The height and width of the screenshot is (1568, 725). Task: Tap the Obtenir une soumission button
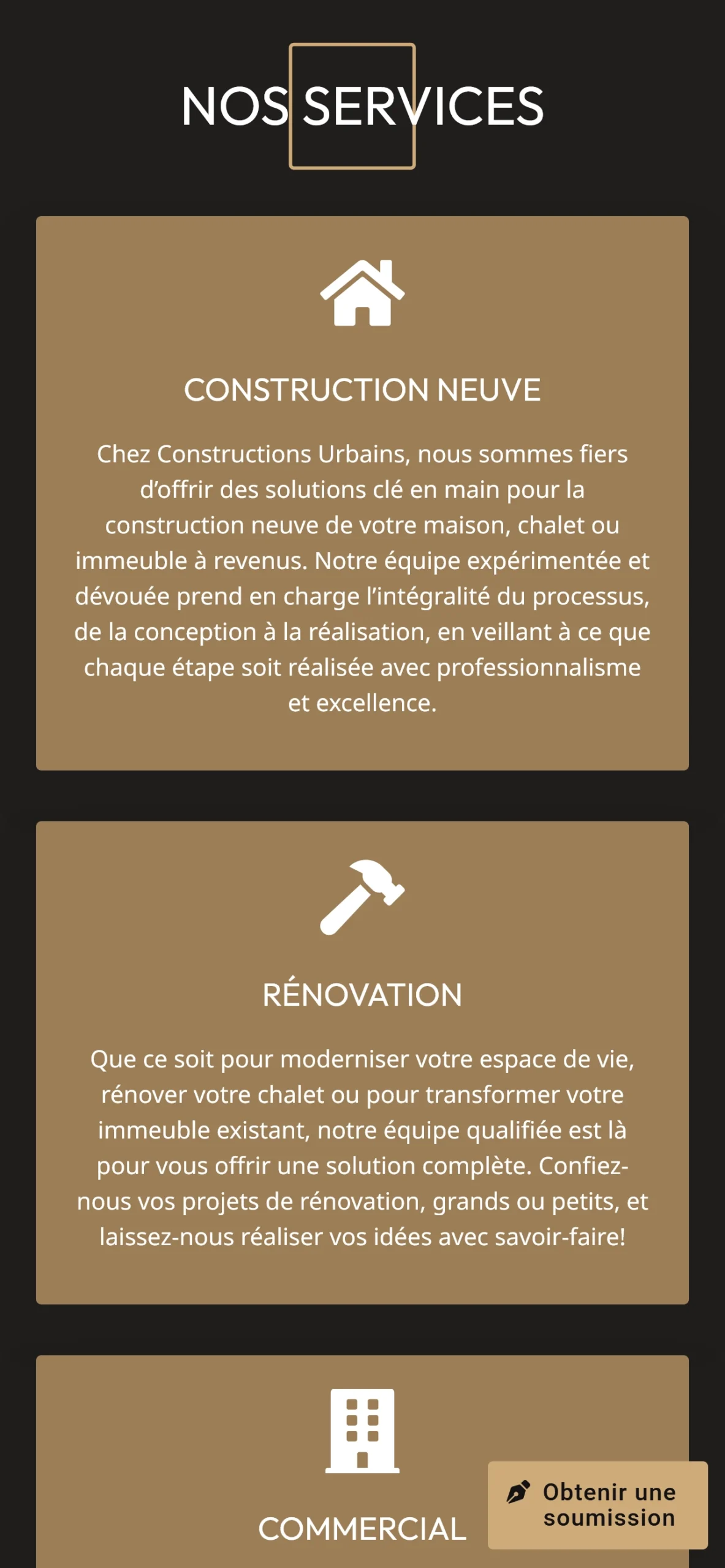(598, 1505)
